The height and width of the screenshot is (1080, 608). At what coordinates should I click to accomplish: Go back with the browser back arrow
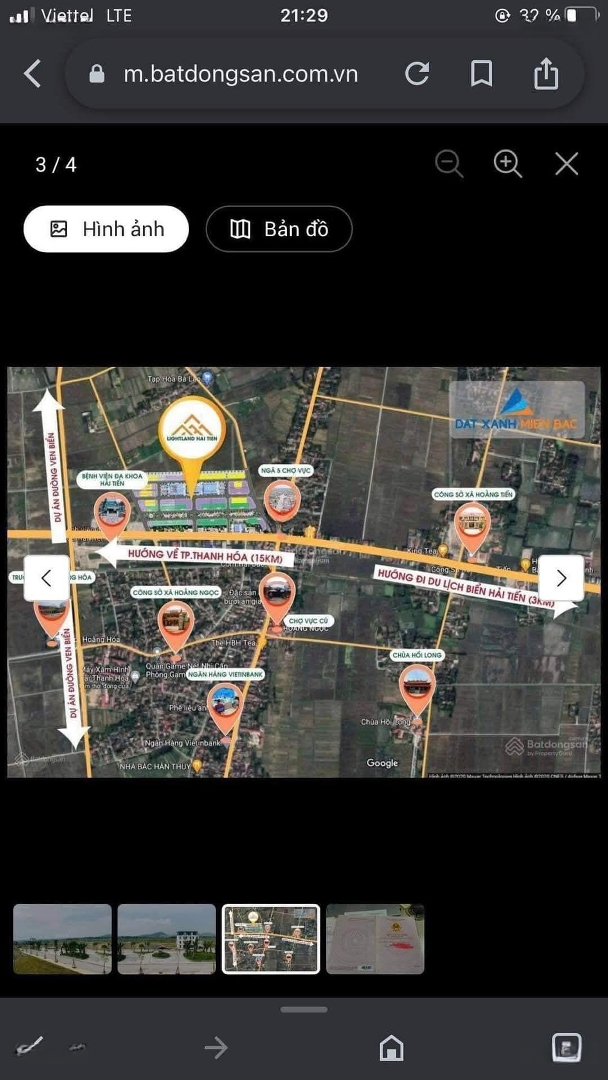click(x=33, y=73)
